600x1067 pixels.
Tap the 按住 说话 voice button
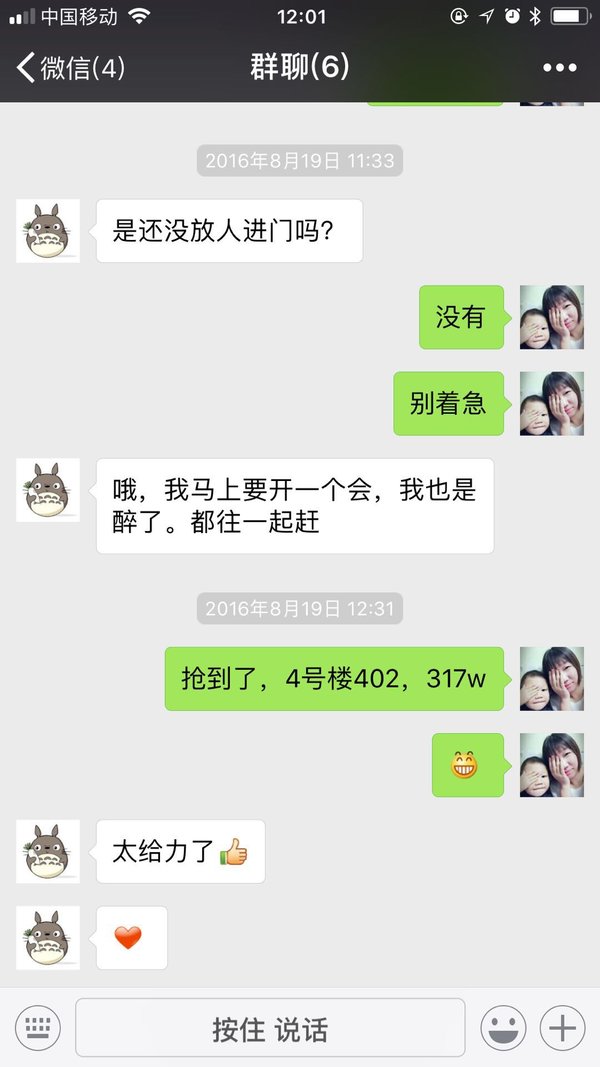click(x=270, y=1028)
